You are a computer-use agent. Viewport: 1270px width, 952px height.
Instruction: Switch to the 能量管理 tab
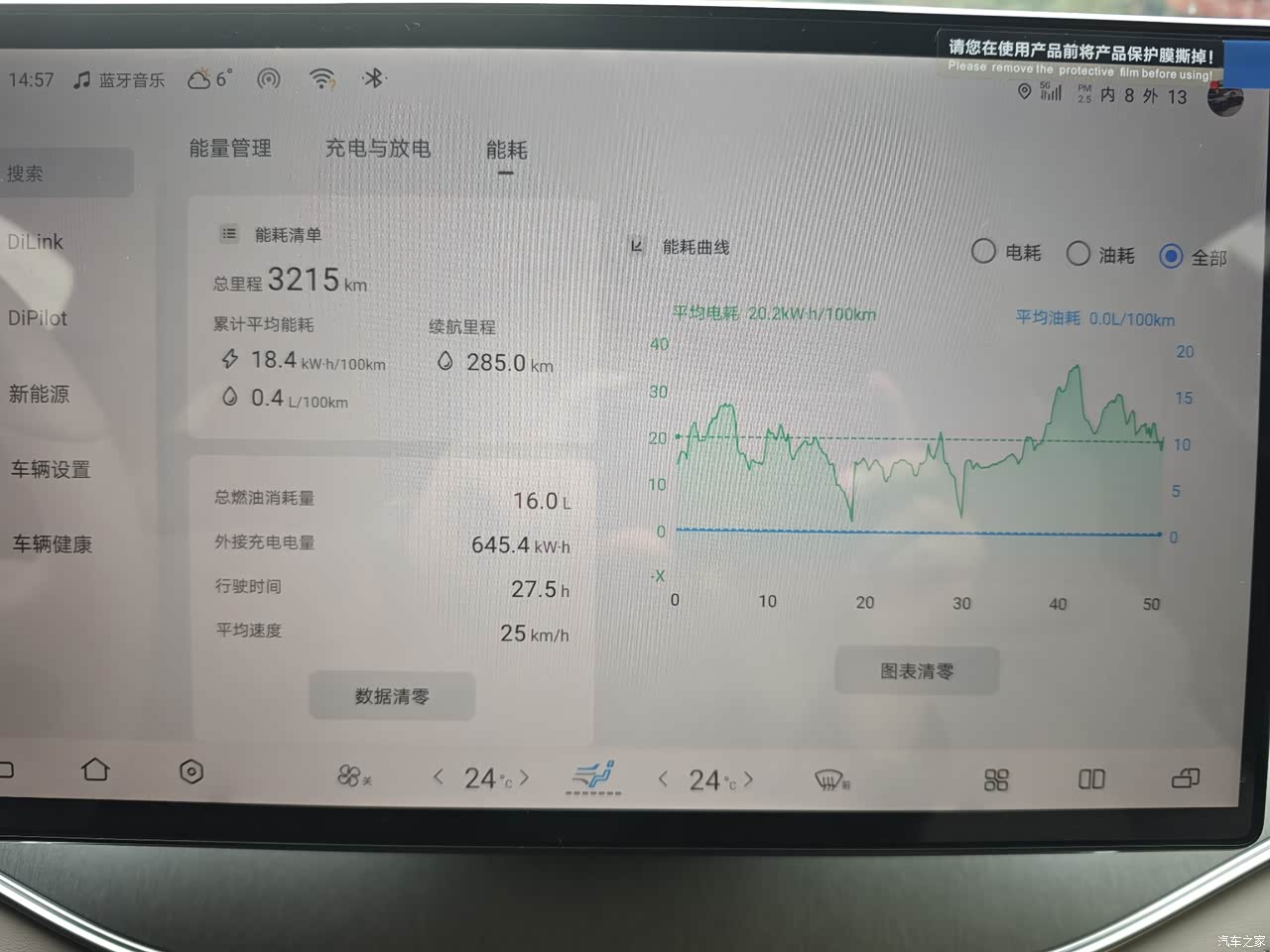(x=230, y=149)
